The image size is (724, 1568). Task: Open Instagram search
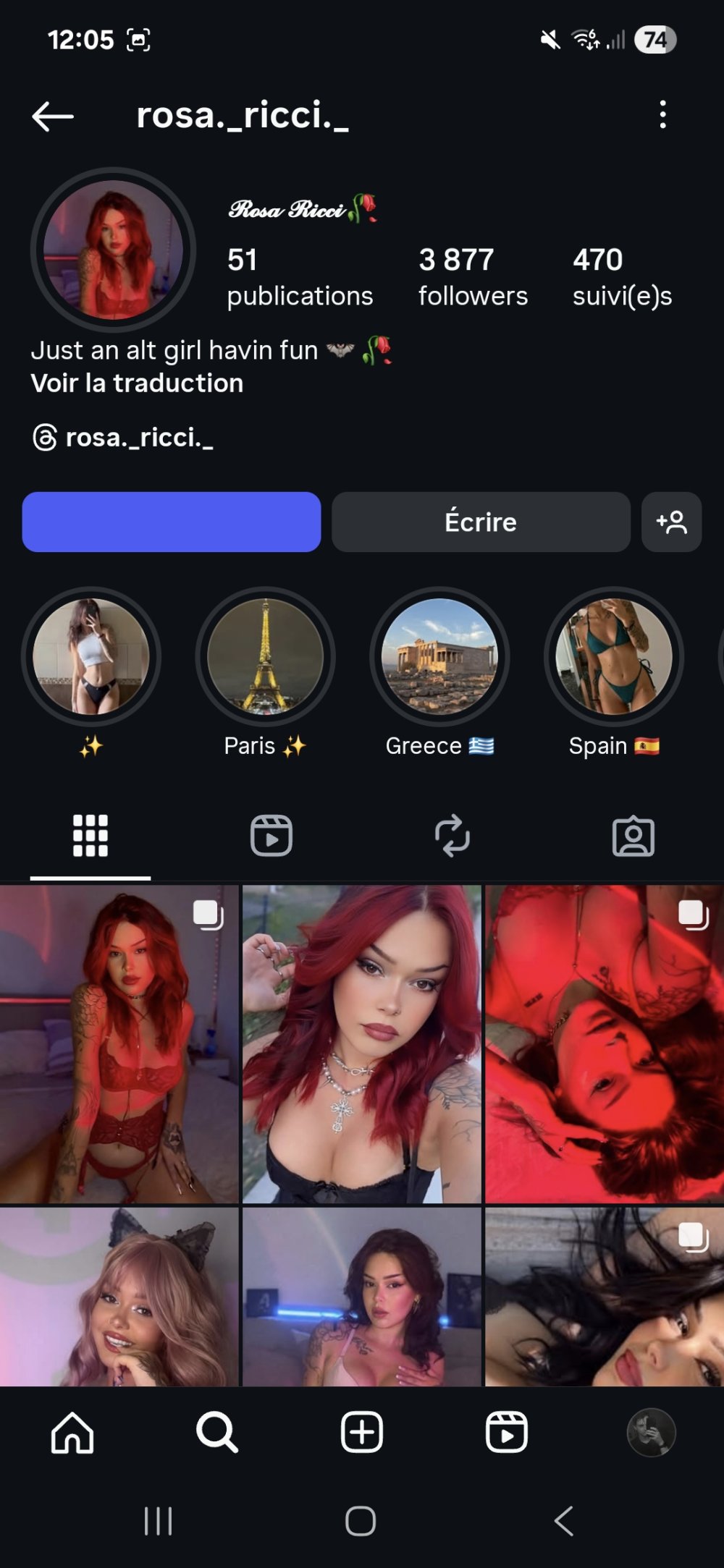pos(216,1433)
